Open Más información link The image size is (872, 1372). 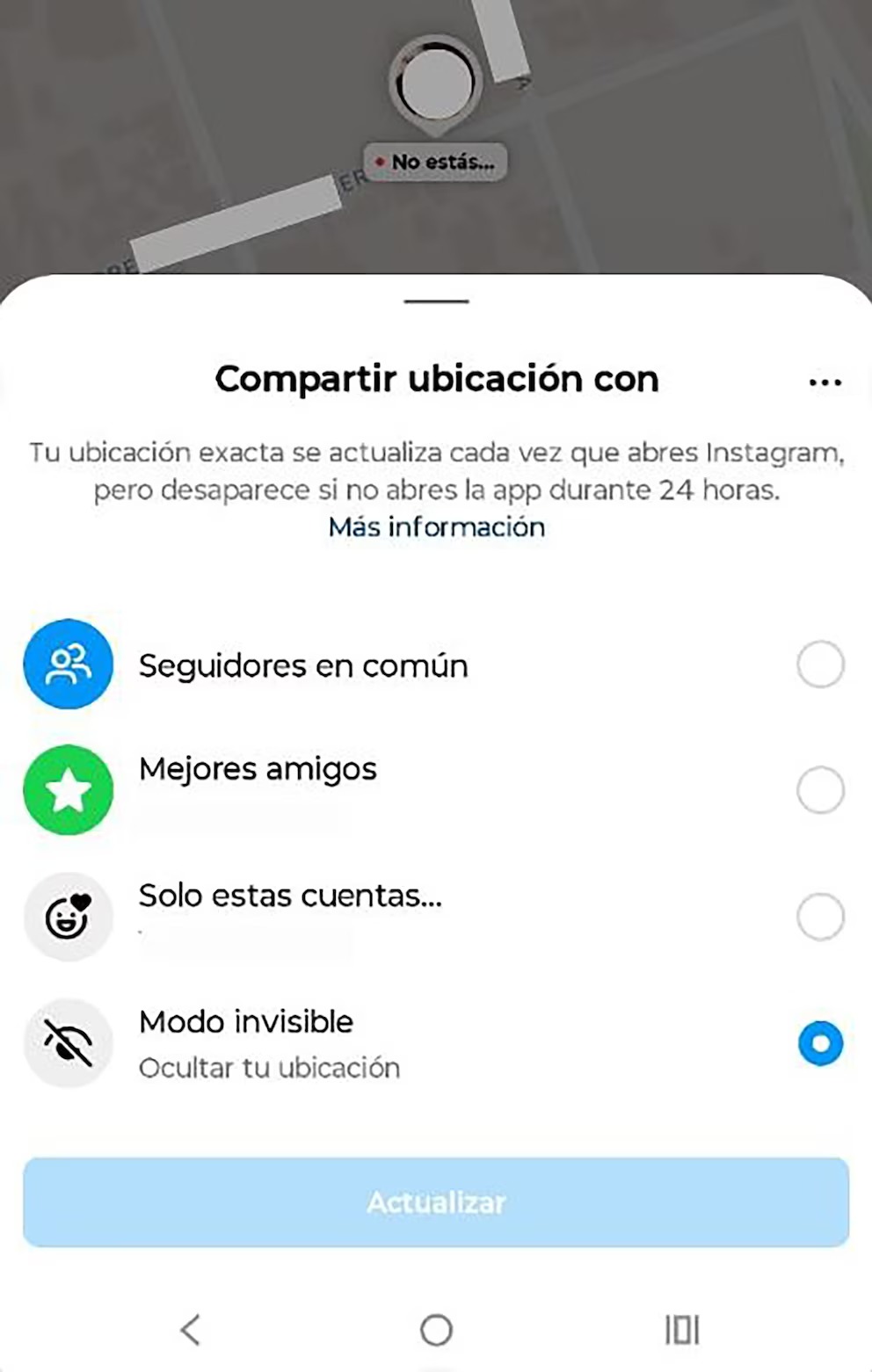[436, 526]
